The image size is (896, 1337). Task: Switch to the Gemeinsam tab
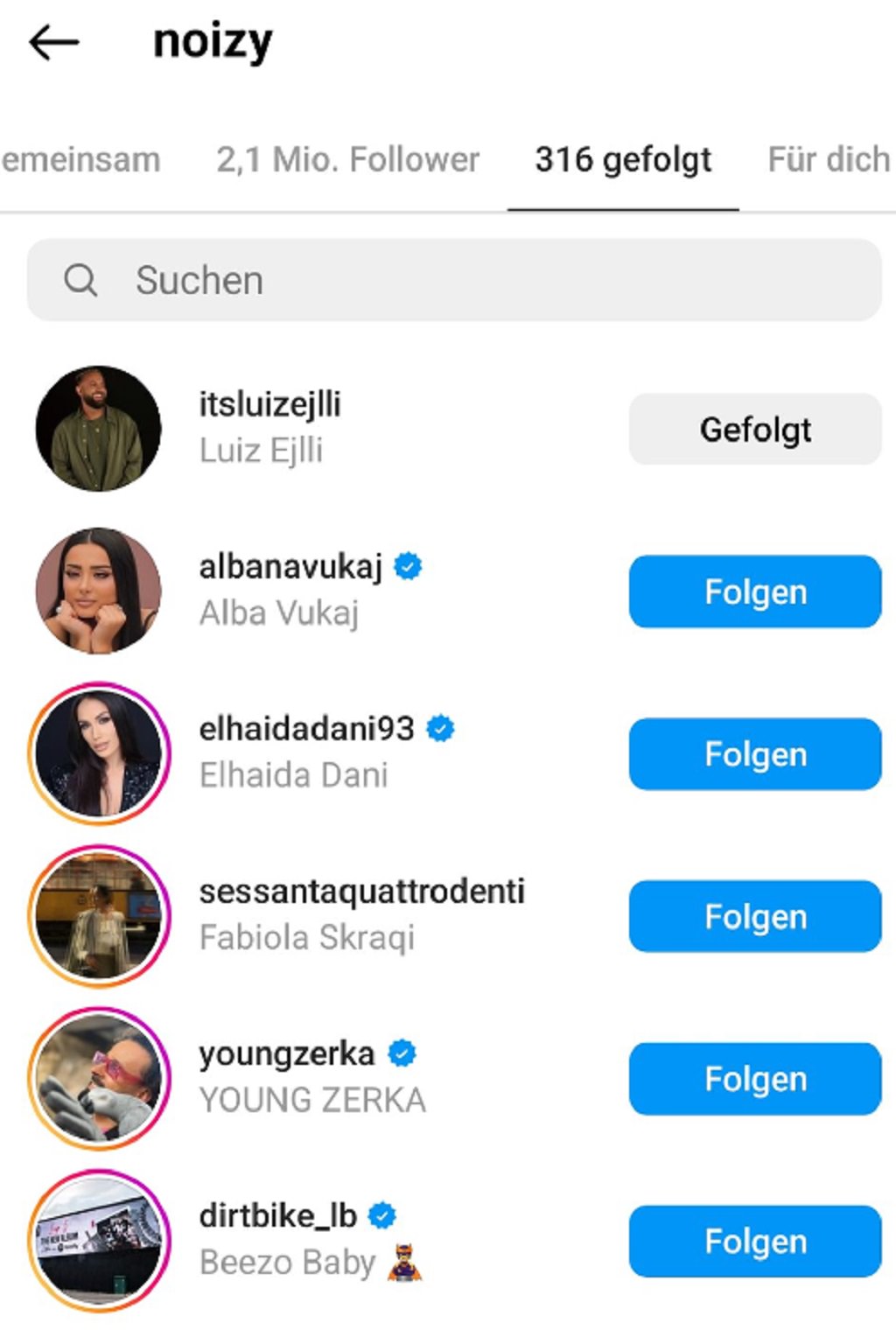pos(80,160)
